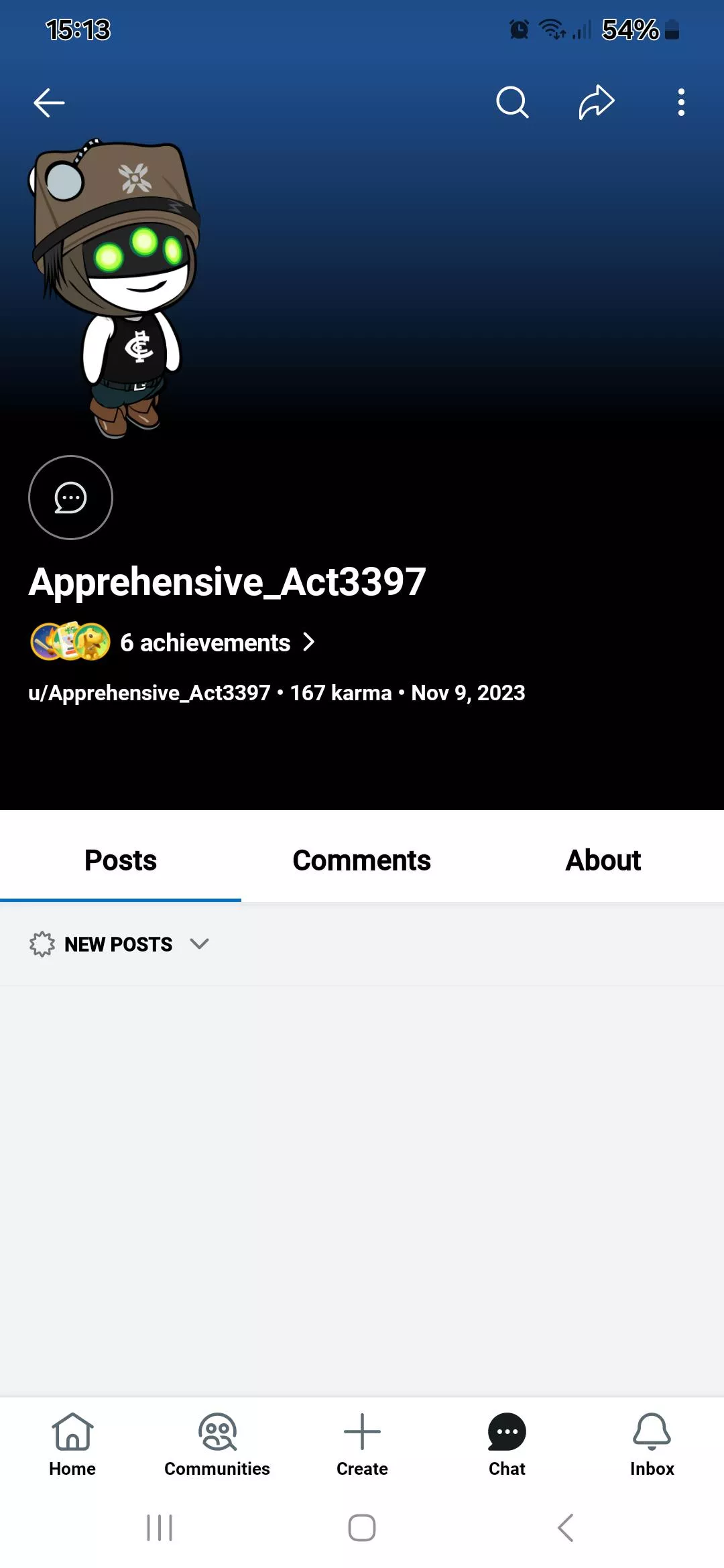This screenshot has width=724, height=1568.
Task: Open the three-dot overflow menu
Action: point(681,103)
